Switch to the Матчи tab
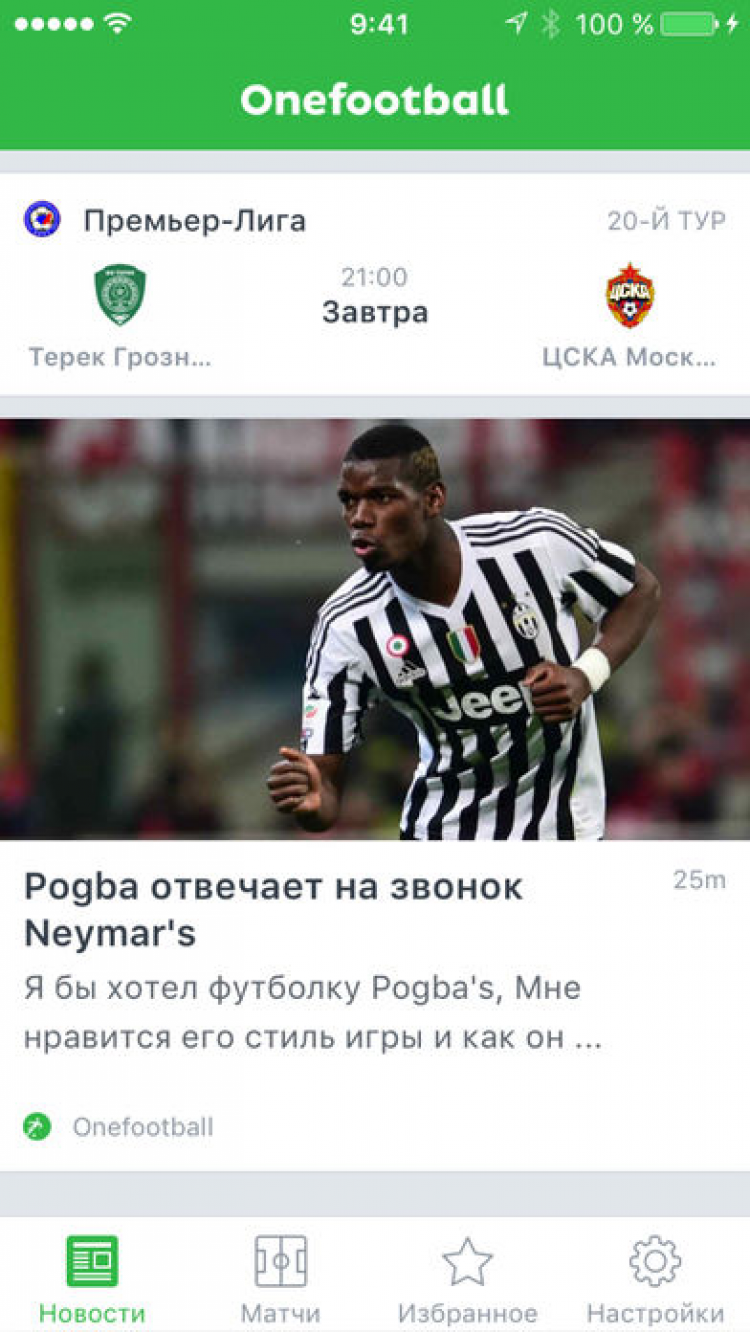This screenshot has width=750, height=1332. (x=280, y=1278)
